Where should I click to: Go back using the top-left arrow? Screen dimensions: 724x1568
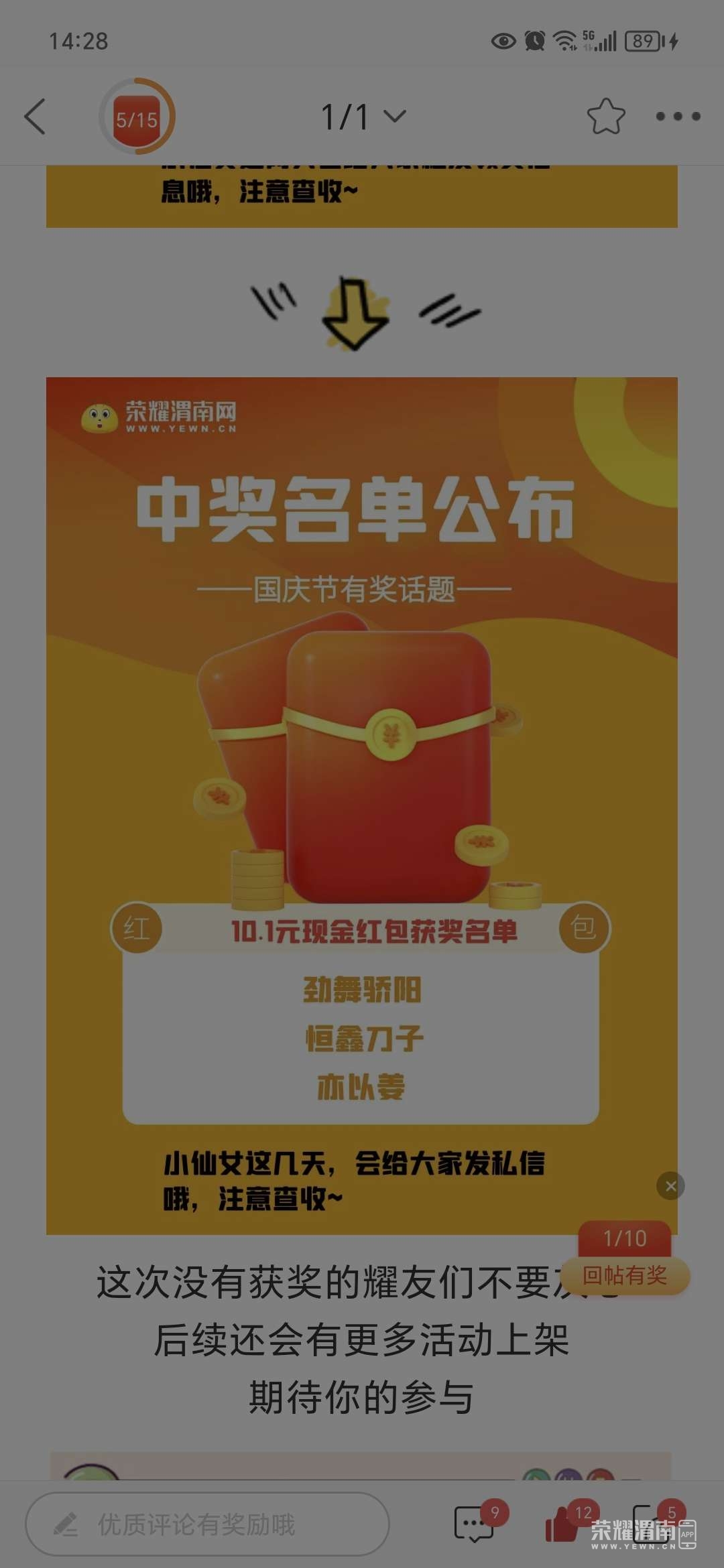(x=35, y=117)
